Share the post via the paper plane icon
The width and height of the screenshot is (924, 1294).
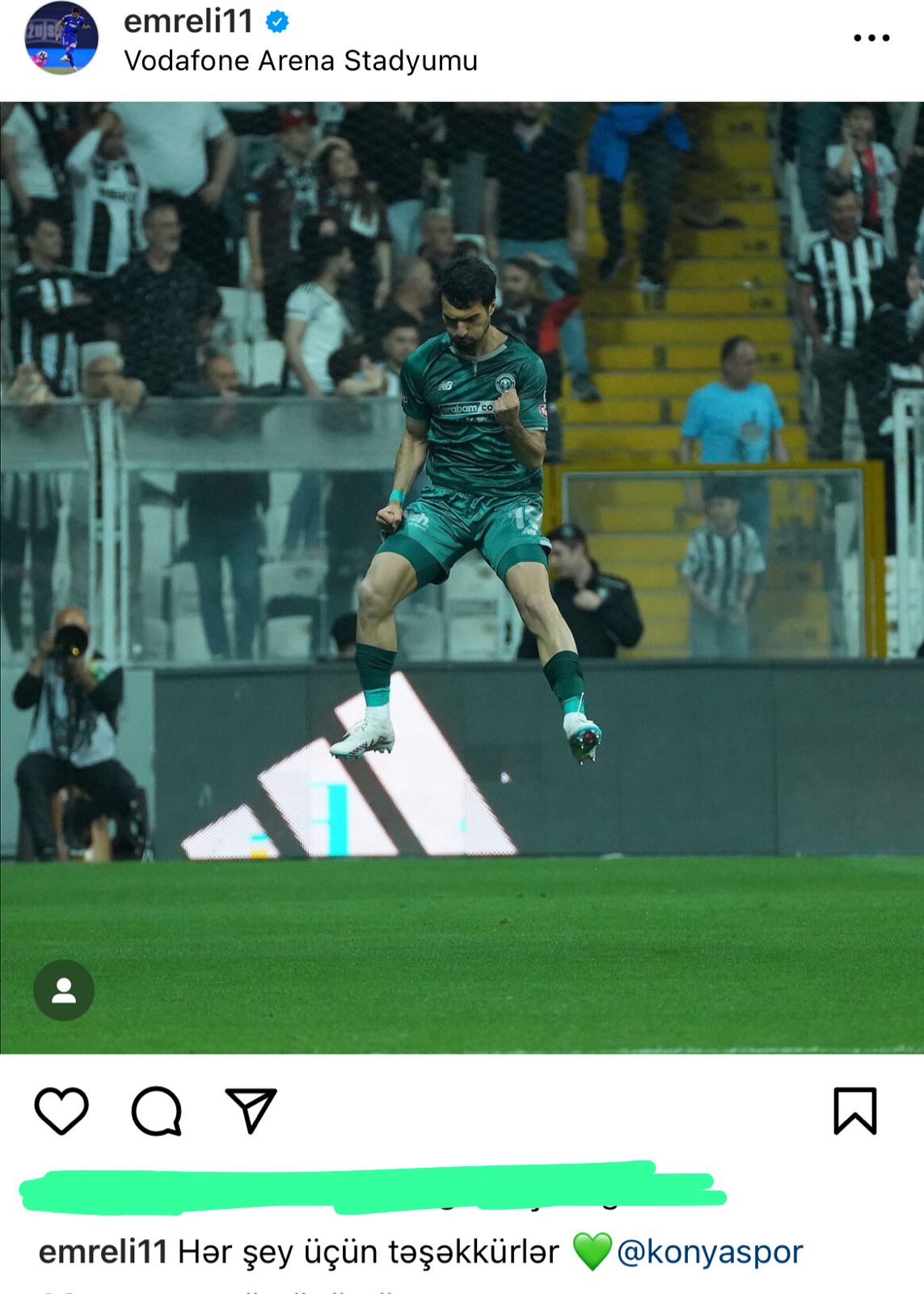point(251,1110)
